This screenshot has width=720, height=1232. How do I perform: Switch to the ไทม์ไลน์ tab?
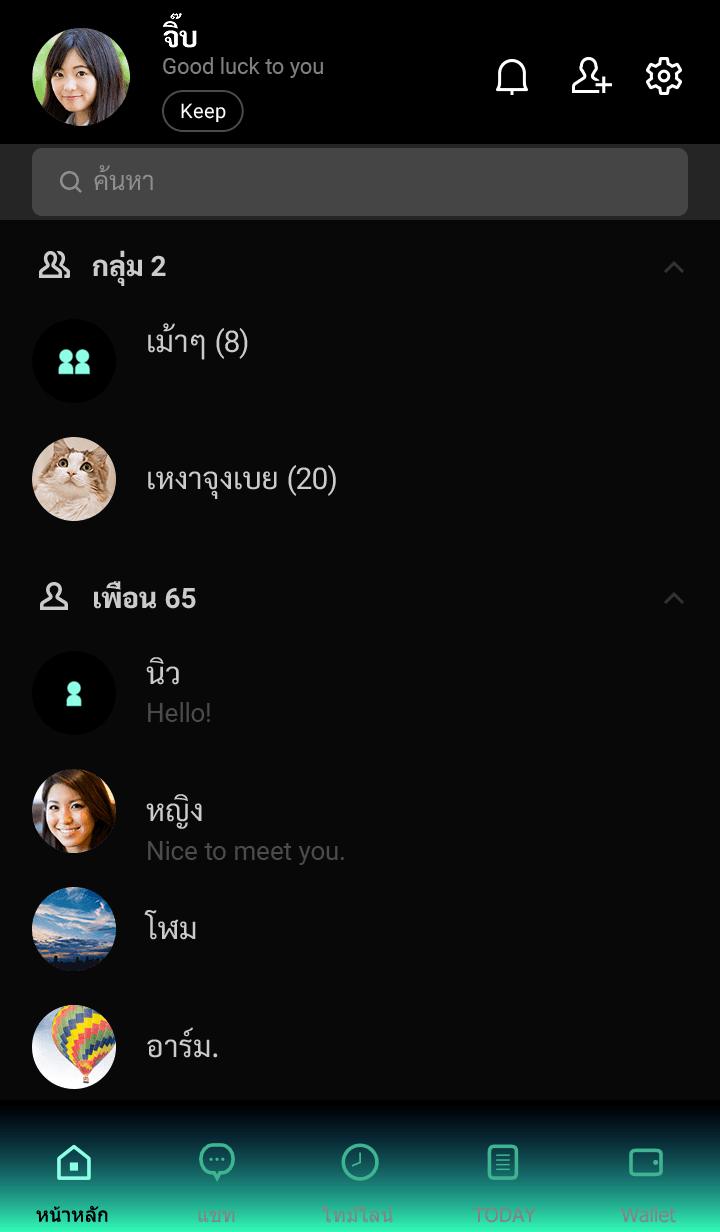click(x=360, y=1180)
